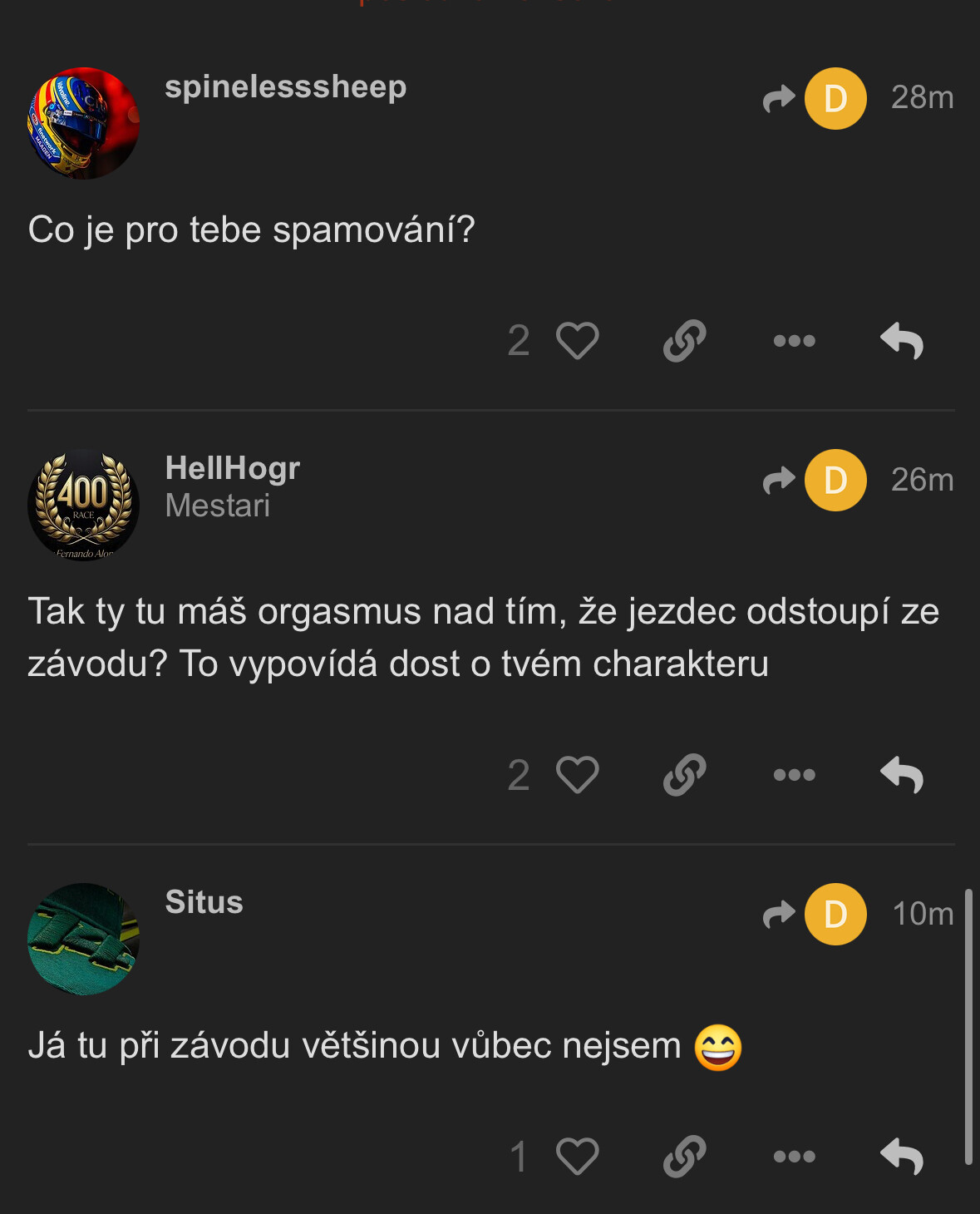Copy link to Situs's post
980x1214 pixels.
click(685, 1157)
